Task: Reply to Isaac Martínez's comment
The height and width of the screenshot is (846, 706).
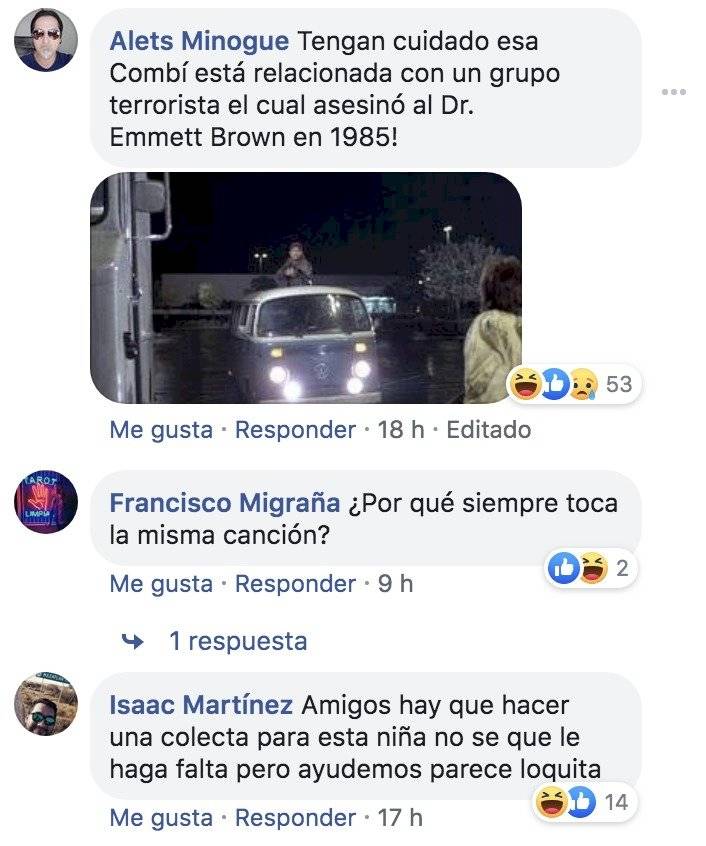Action: tap(295, 818)
